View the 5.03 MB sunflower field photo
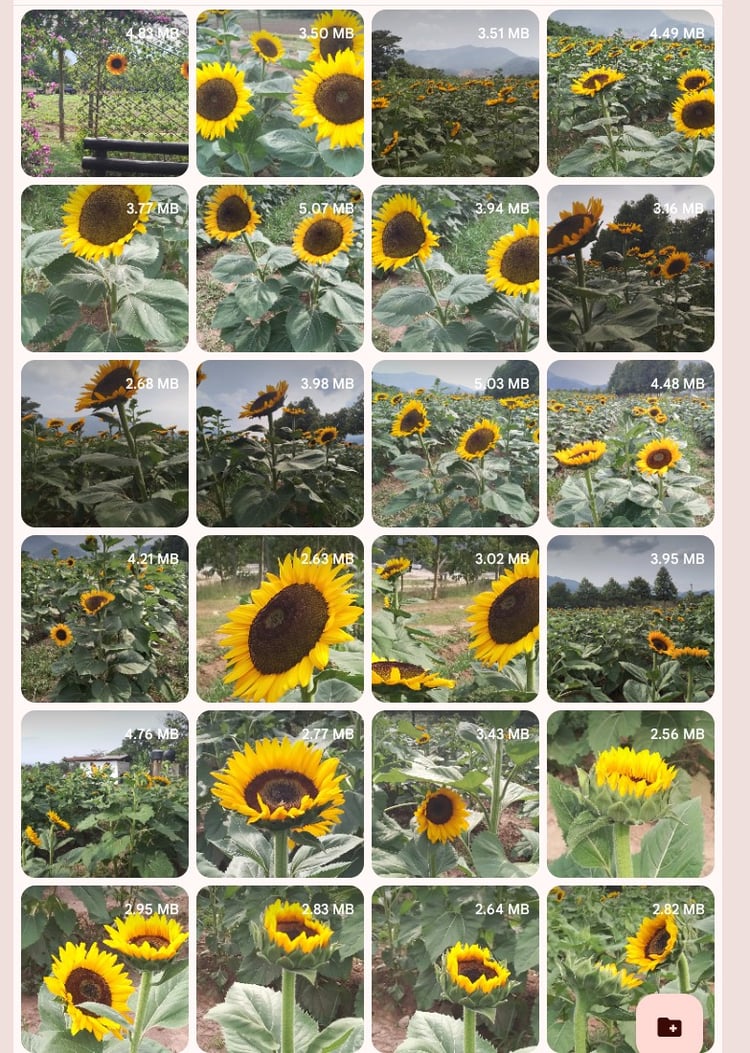Viewport: 750px width, 1053px height. point(455,443)
